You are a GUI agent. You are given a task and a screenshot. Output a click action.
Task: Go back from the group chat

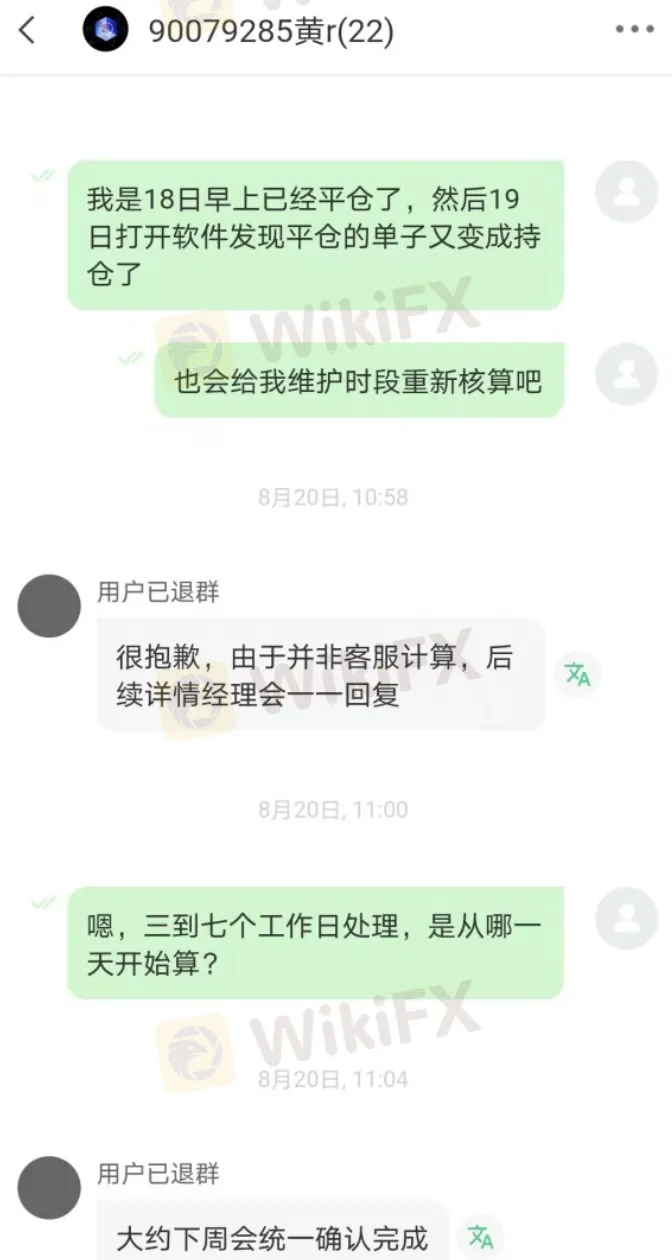point(28,31)
